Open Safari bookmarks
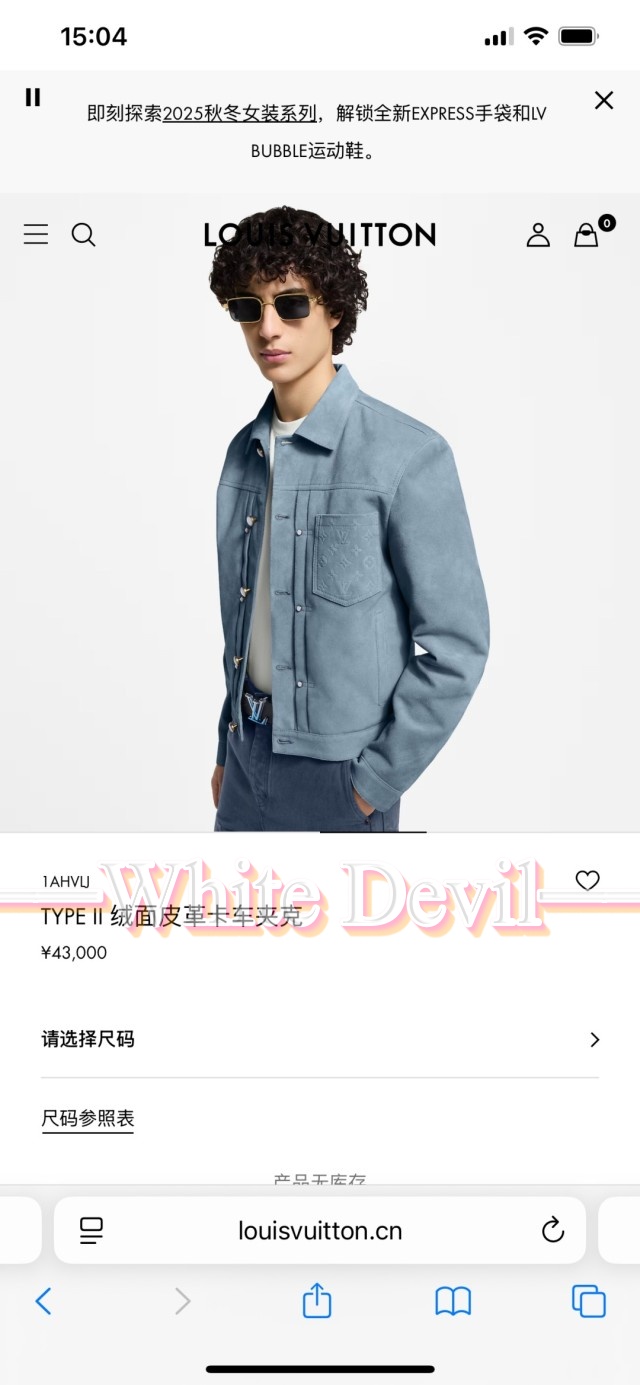Image resolution: width=640 pixels, height=1385 pixels. click(453, 1301)
